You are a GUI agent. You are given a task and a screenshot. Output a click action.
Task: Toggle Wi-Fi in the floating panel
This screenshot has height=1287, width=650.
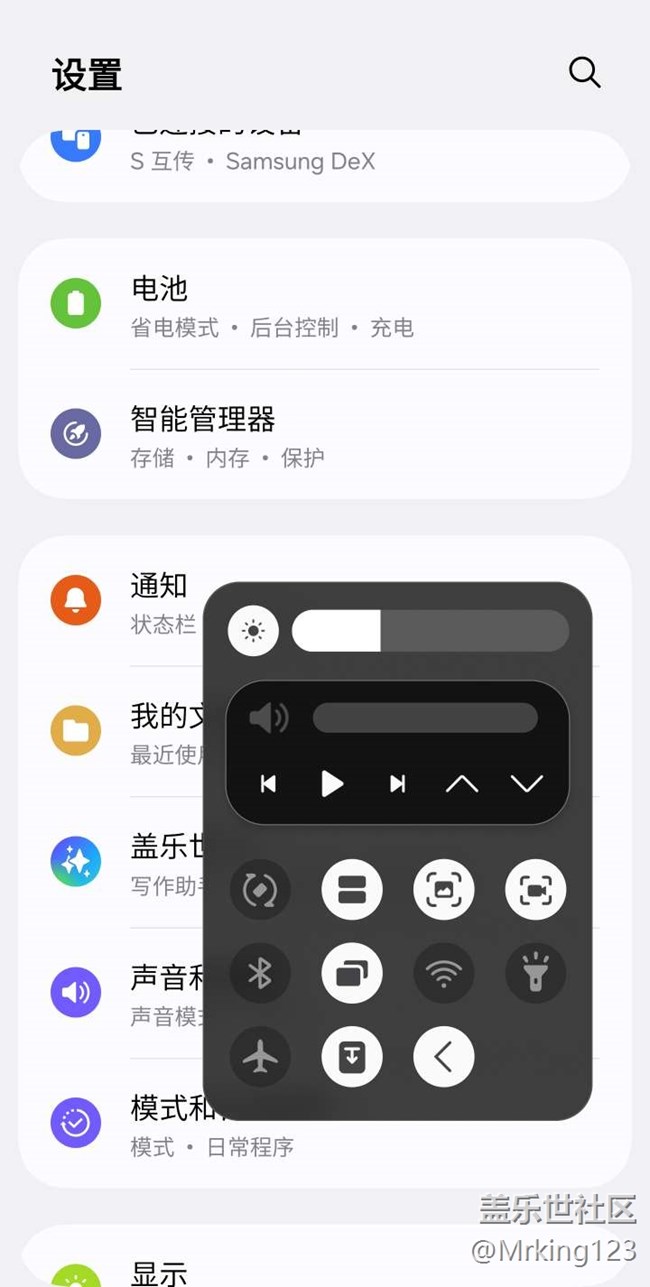(x=443, y=973)
